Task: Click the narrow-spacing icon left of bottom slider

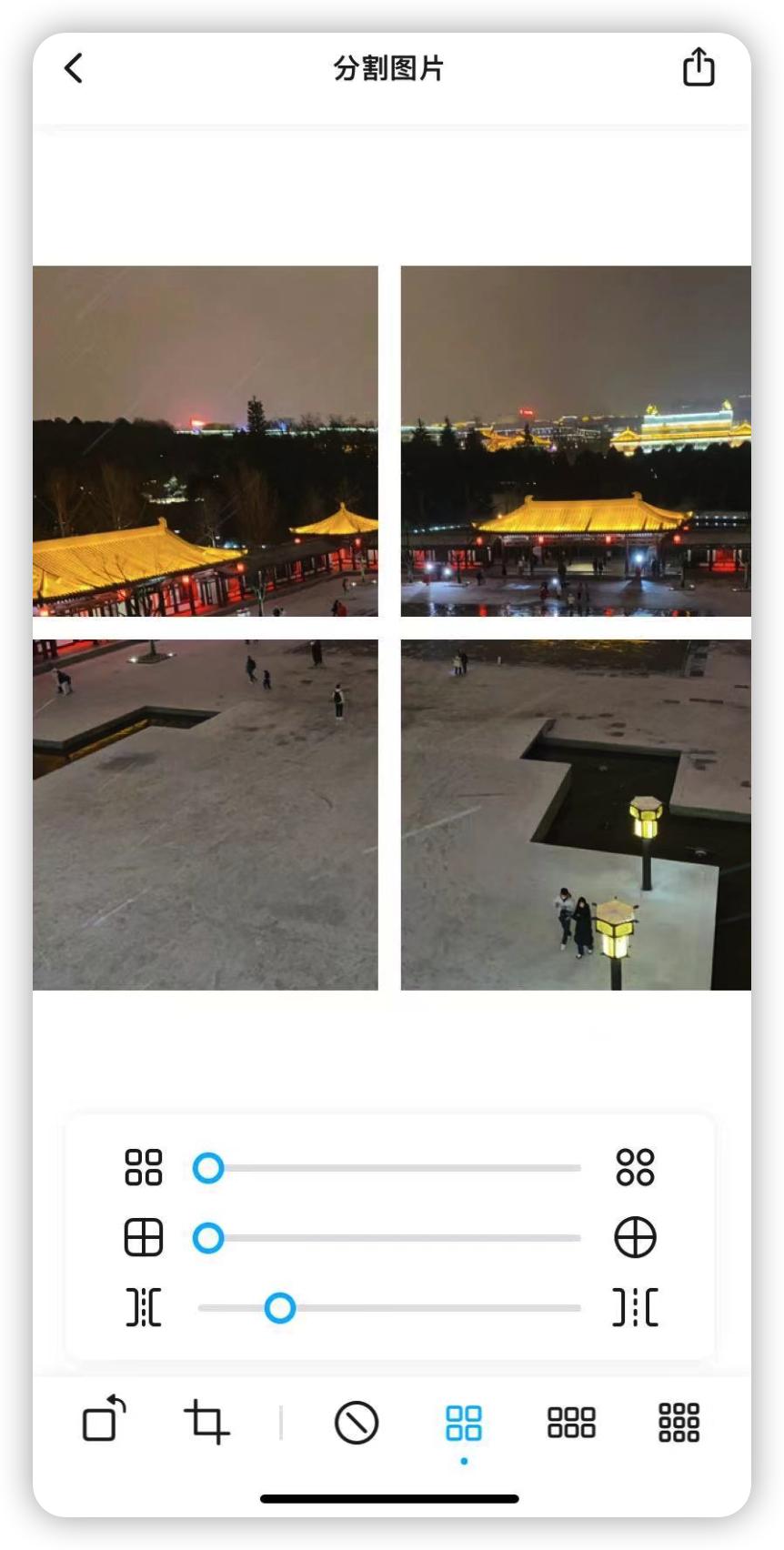Action: (143, 1308)
